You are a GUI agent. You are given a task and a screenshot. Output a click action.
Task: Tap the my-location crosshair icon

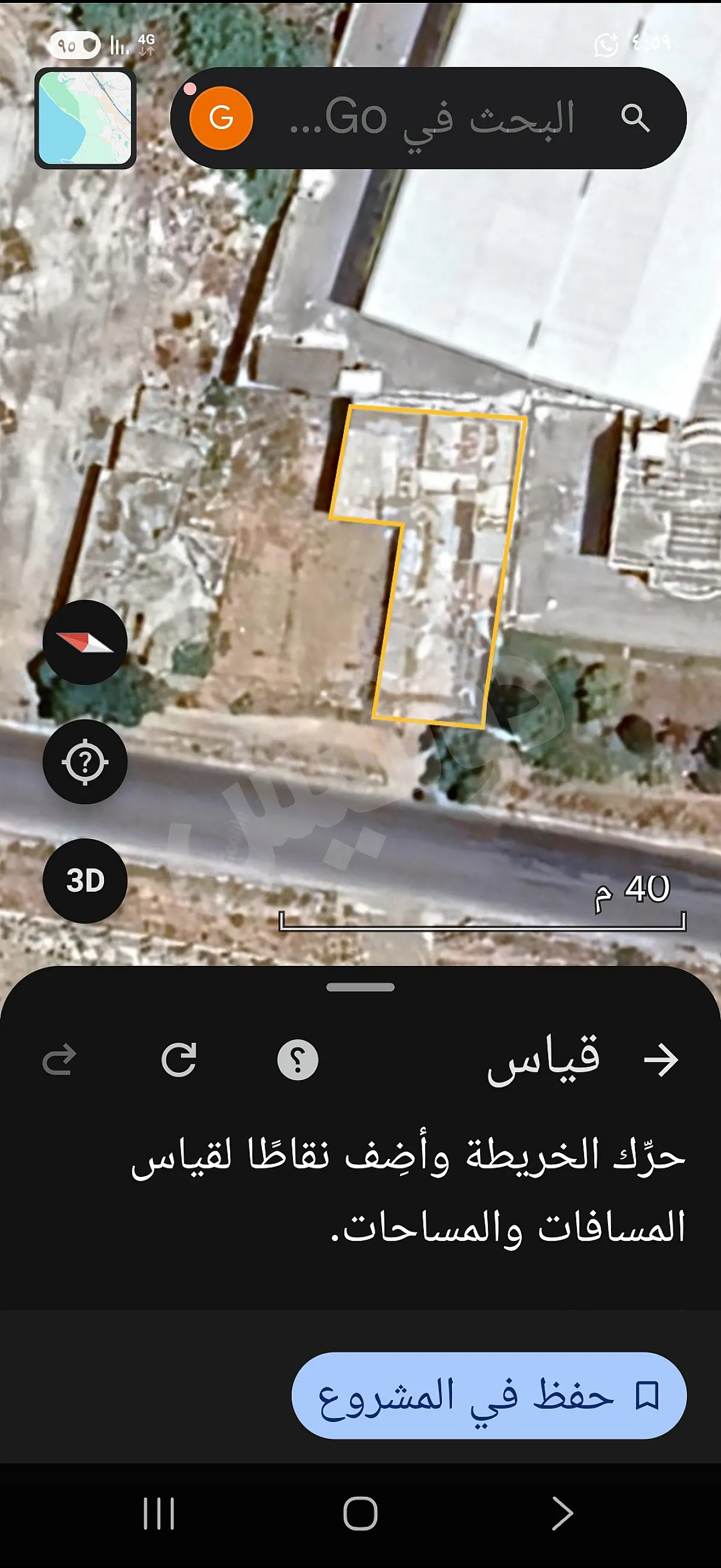coord(85,763)
